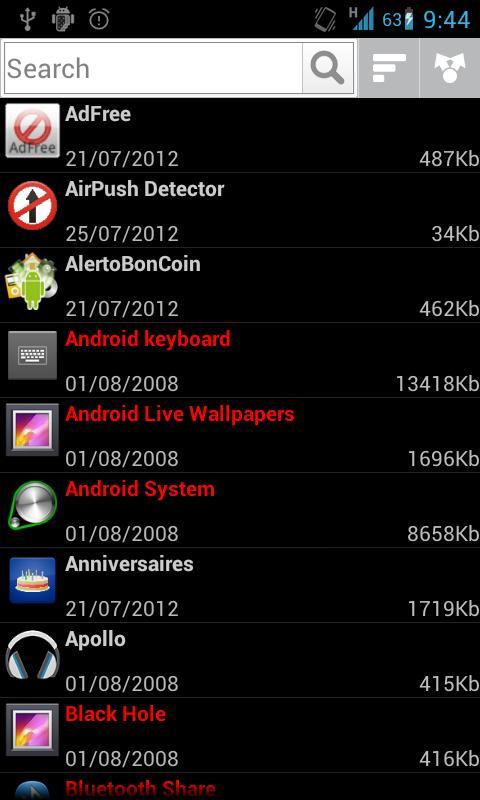Screen dimensions: 480x800
Task: Open the sort options icon
Action: [x=389, y=68]
